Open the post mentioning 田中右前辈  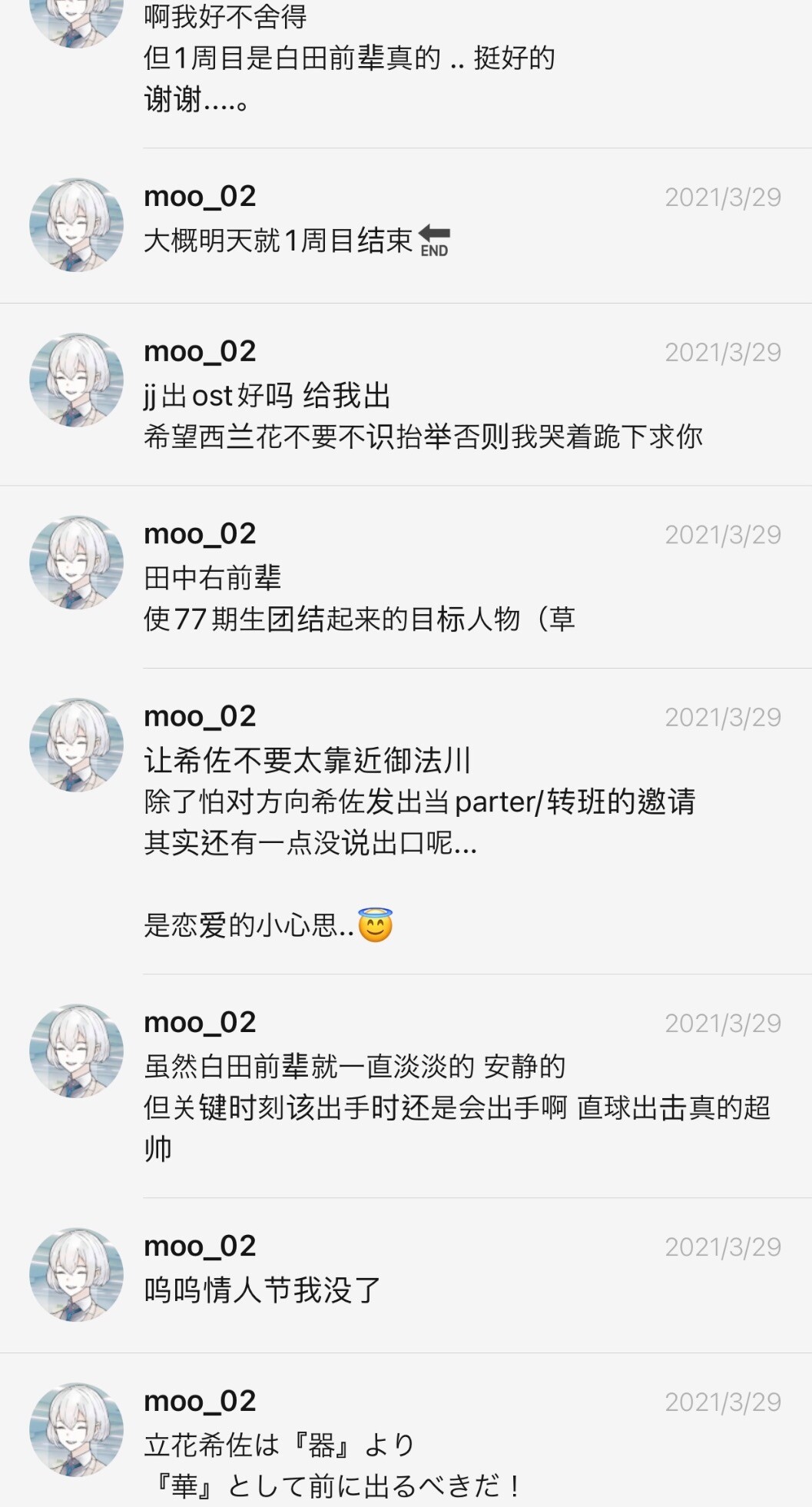(406, 577)
